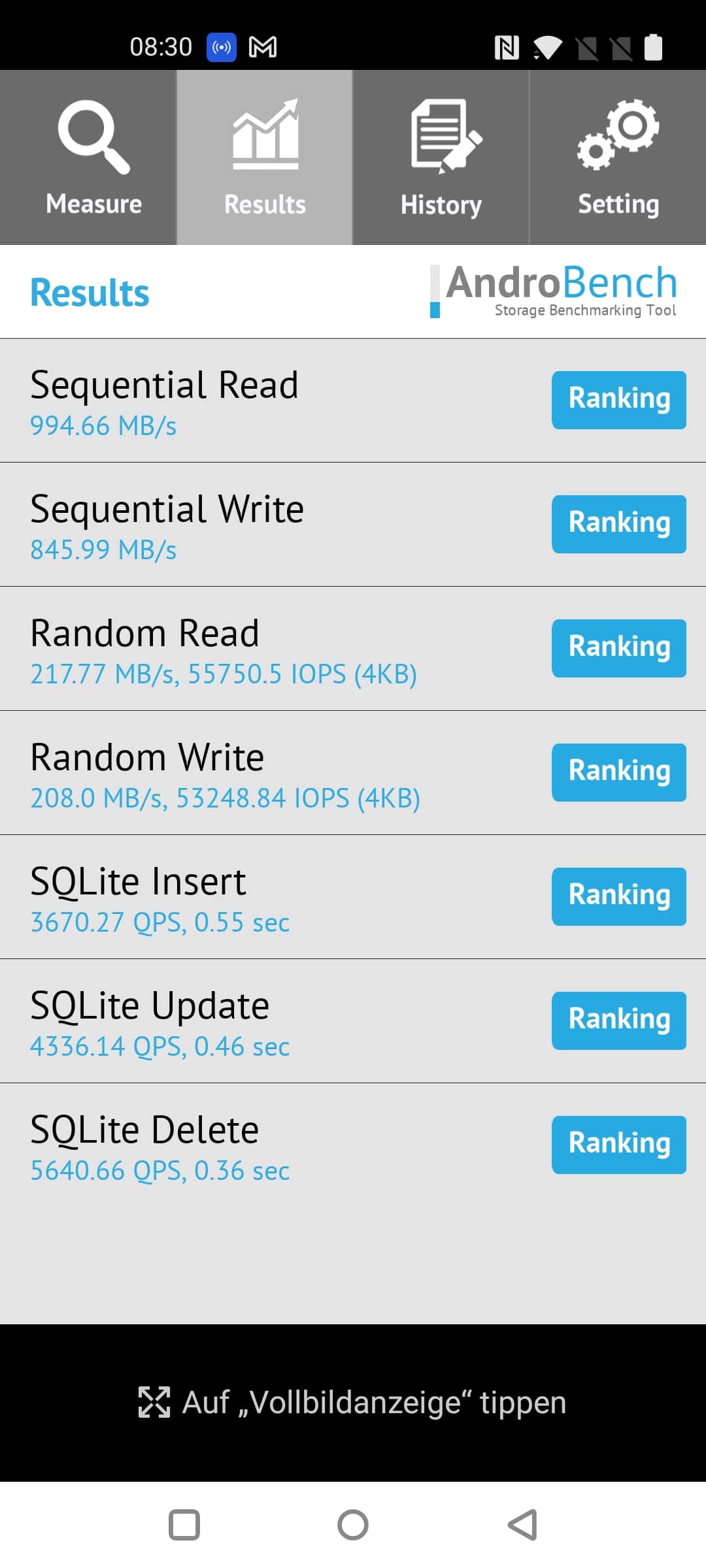This screenshot has height=1568, width=706.
Task: View Ranking for Sequential Read
Action: click(619, 400)
